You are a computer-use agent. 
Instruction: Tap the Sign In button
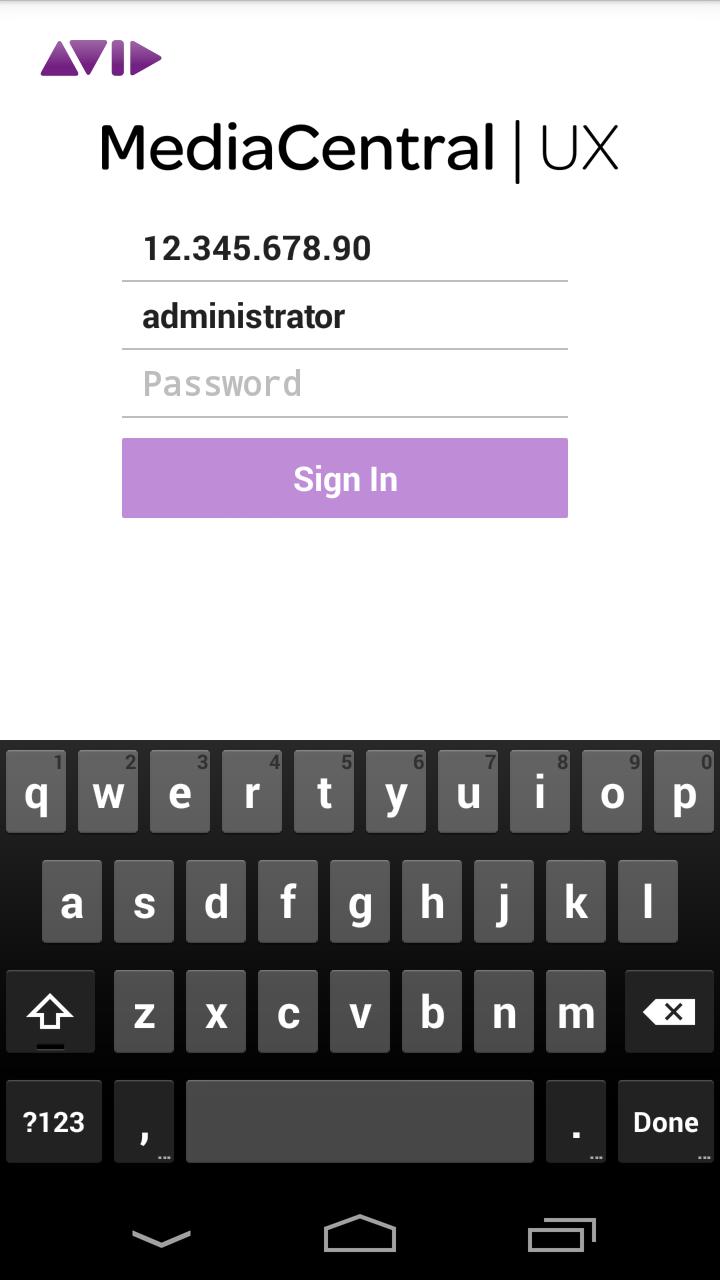[344, 478]
